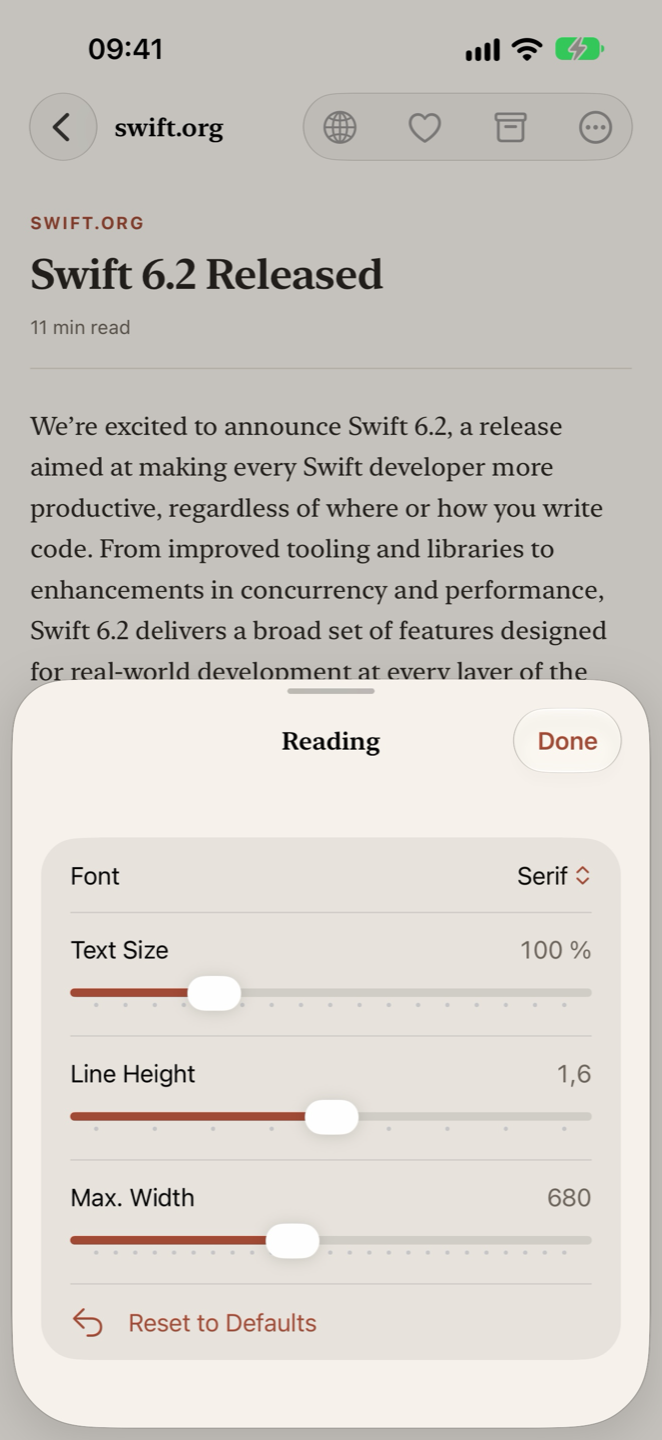The width and height of the screenshot is (662, 1440).
Task: Tap the Max. Width slider handle
Action: pos(292,1241)
